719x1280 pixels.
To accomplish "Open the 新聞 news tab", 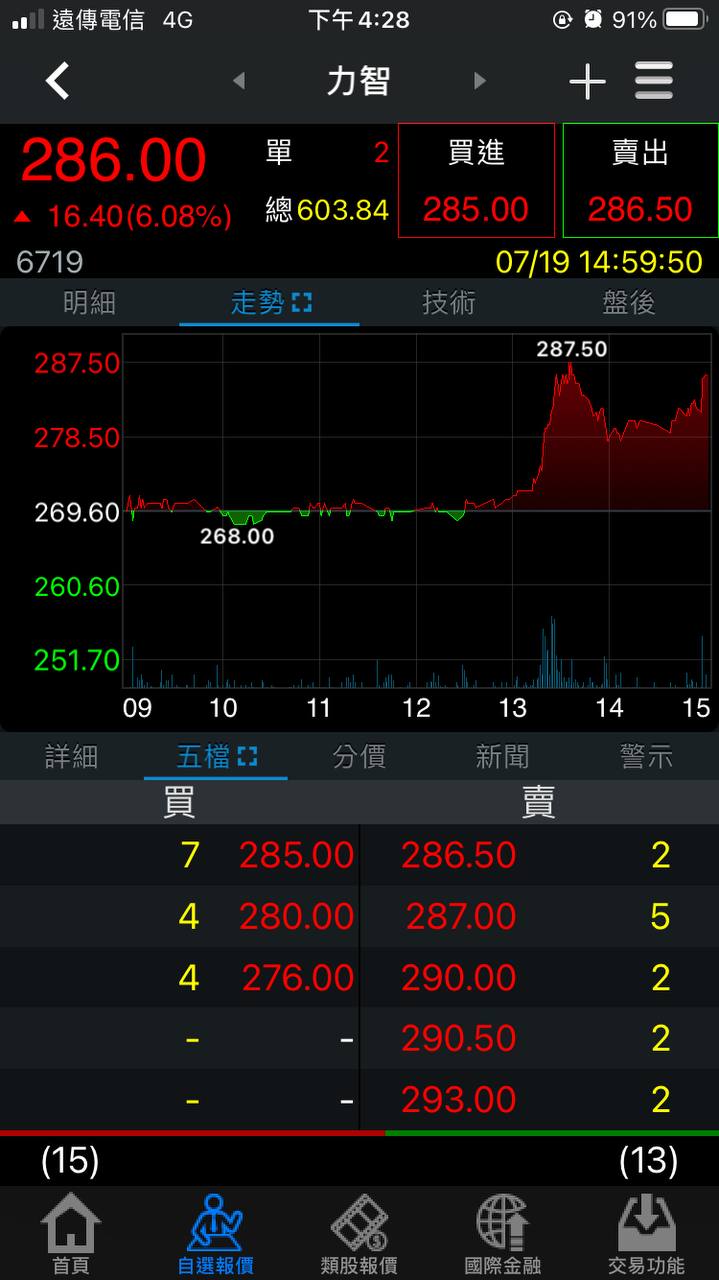I will pos(502,756).
